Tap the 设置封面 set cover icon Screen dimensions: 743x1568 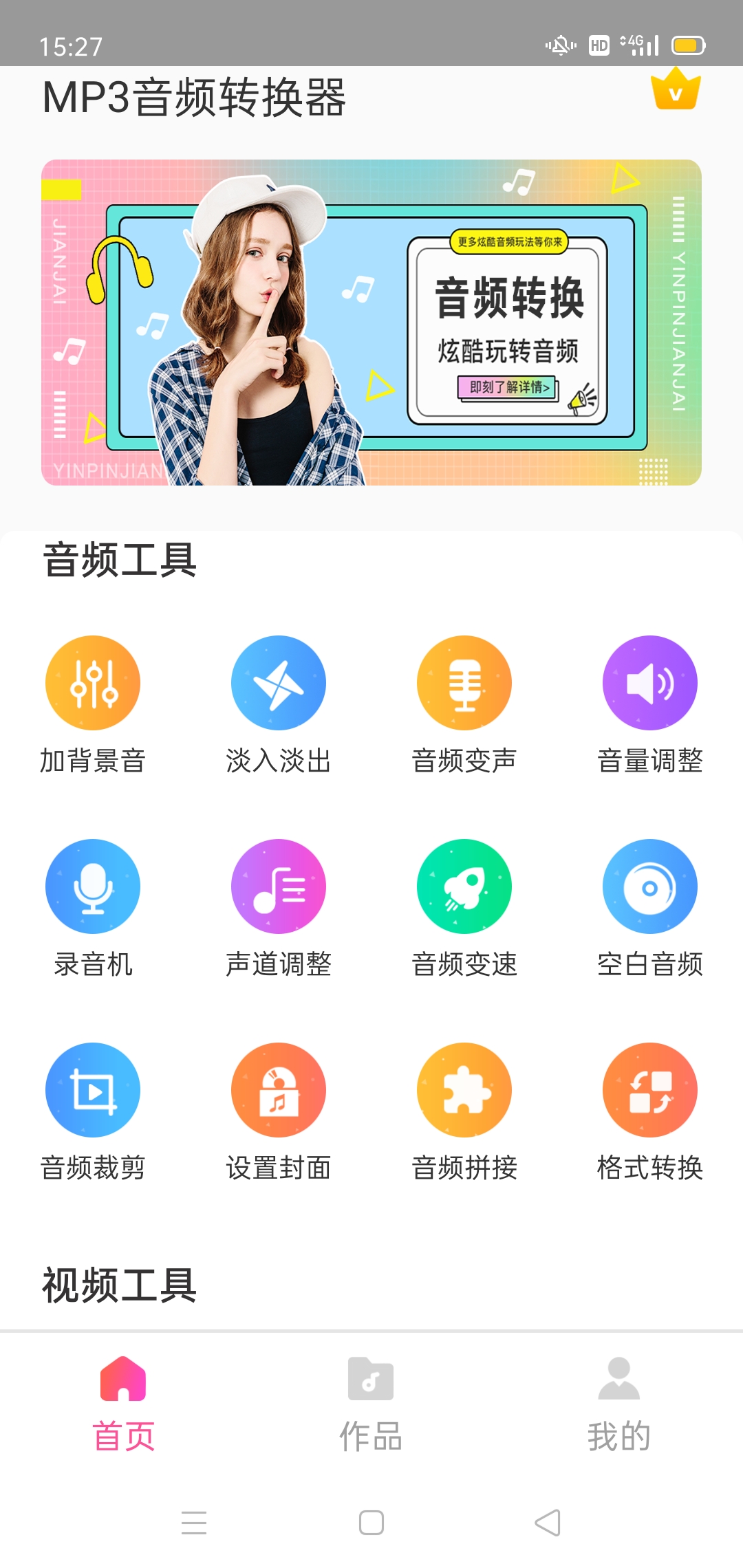pos(279,1090)
